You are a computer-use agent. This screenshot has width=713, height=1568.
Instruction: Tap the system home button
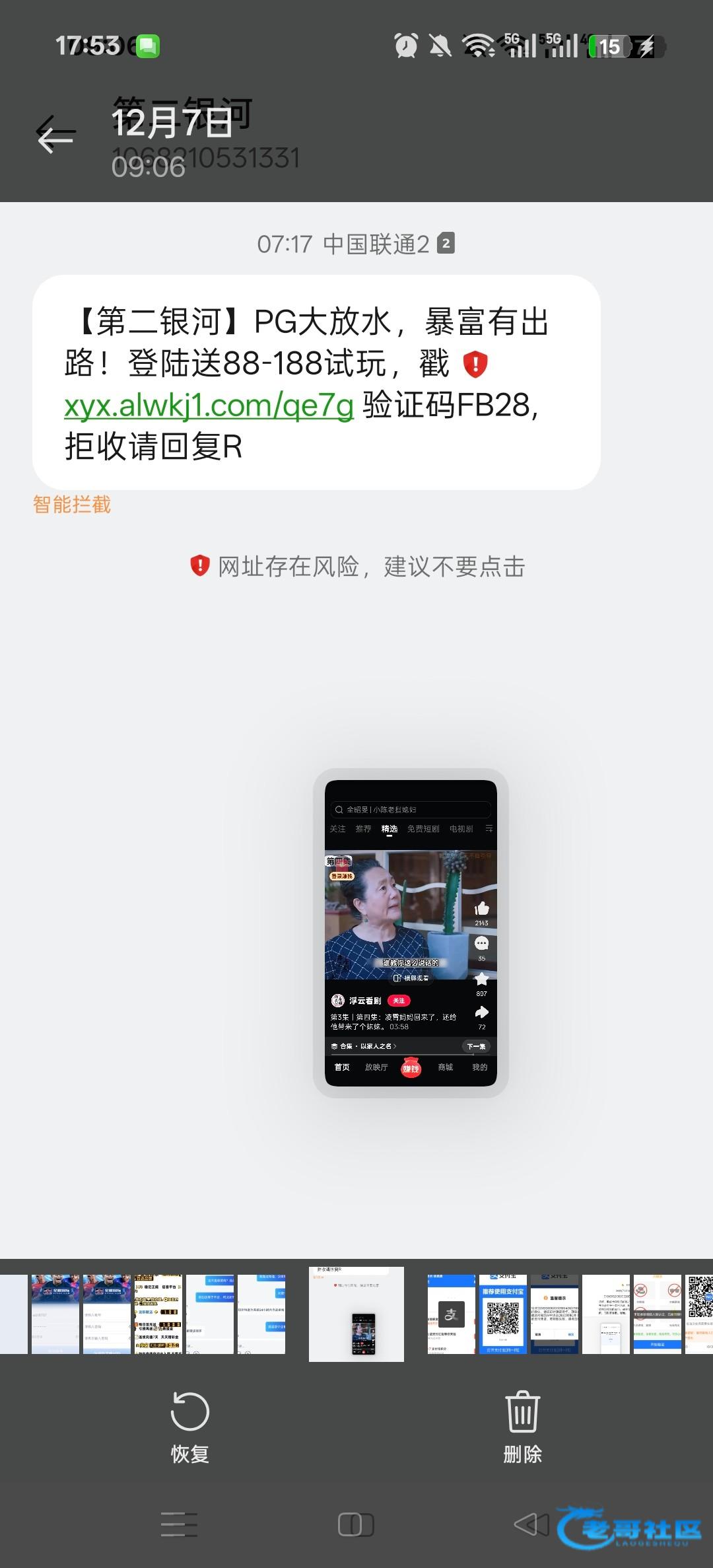(x=356, y=1524)
